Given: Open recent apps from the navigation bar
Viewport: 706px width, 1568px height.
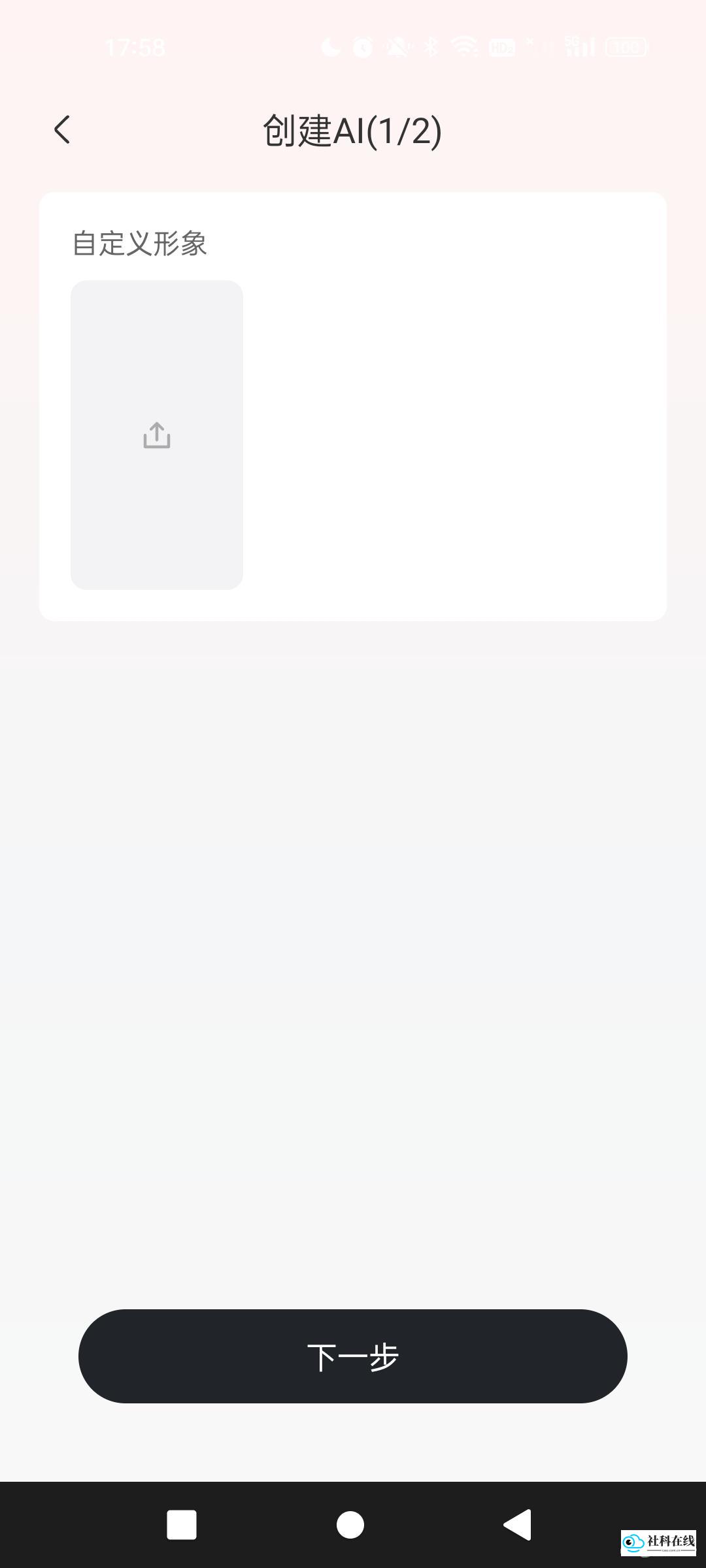Looking at the screenshot, I should click(x=182, y=1525).
